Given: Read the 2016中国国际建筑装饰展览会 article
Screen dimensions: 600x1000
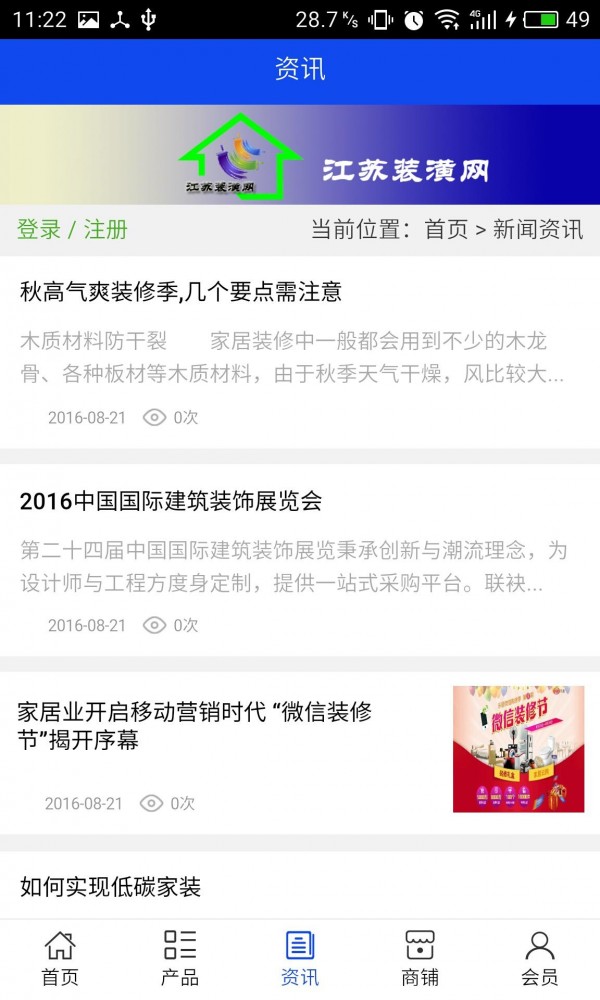Looking at the screenshot, I should (171, 501).
